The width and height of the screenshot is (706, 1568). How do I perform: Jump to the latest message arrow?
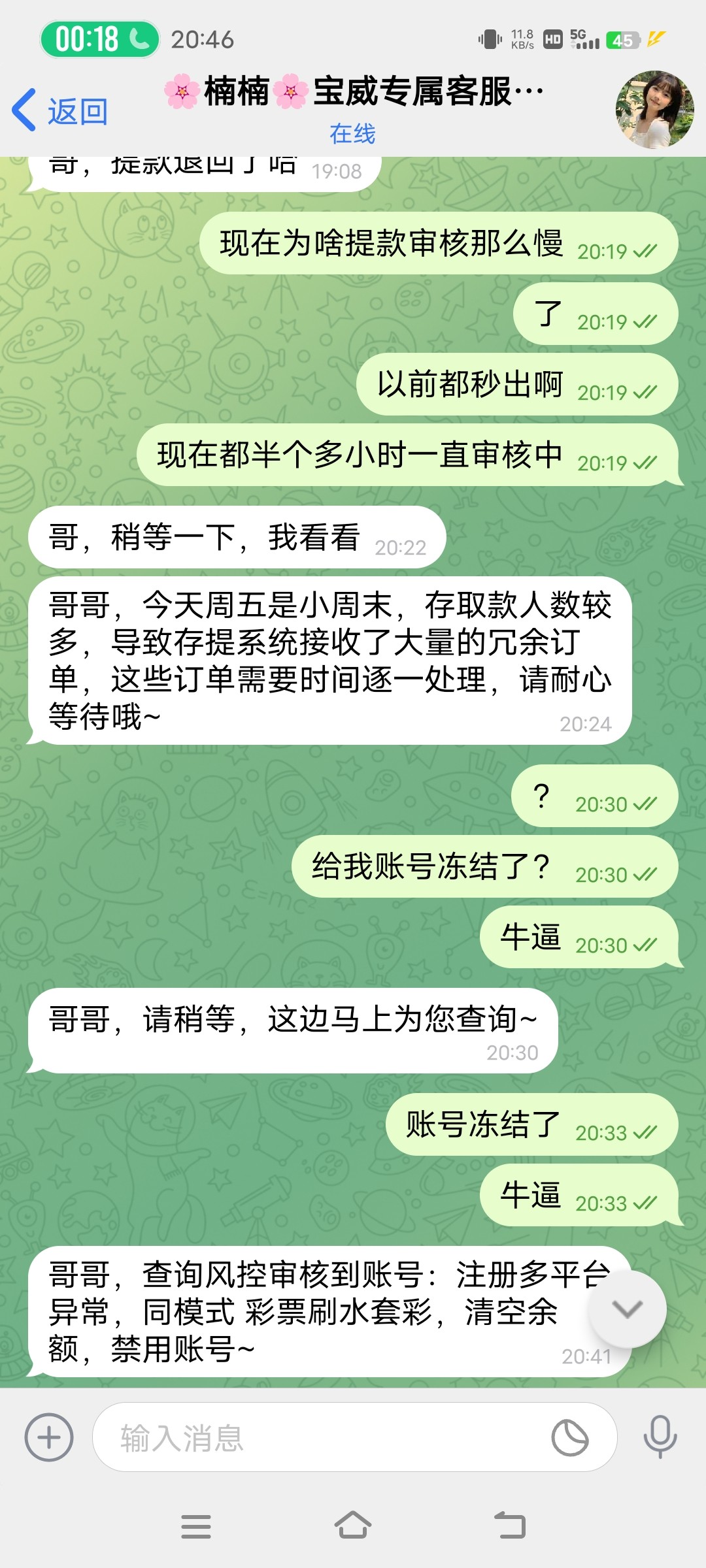(x=627, y=1309)
